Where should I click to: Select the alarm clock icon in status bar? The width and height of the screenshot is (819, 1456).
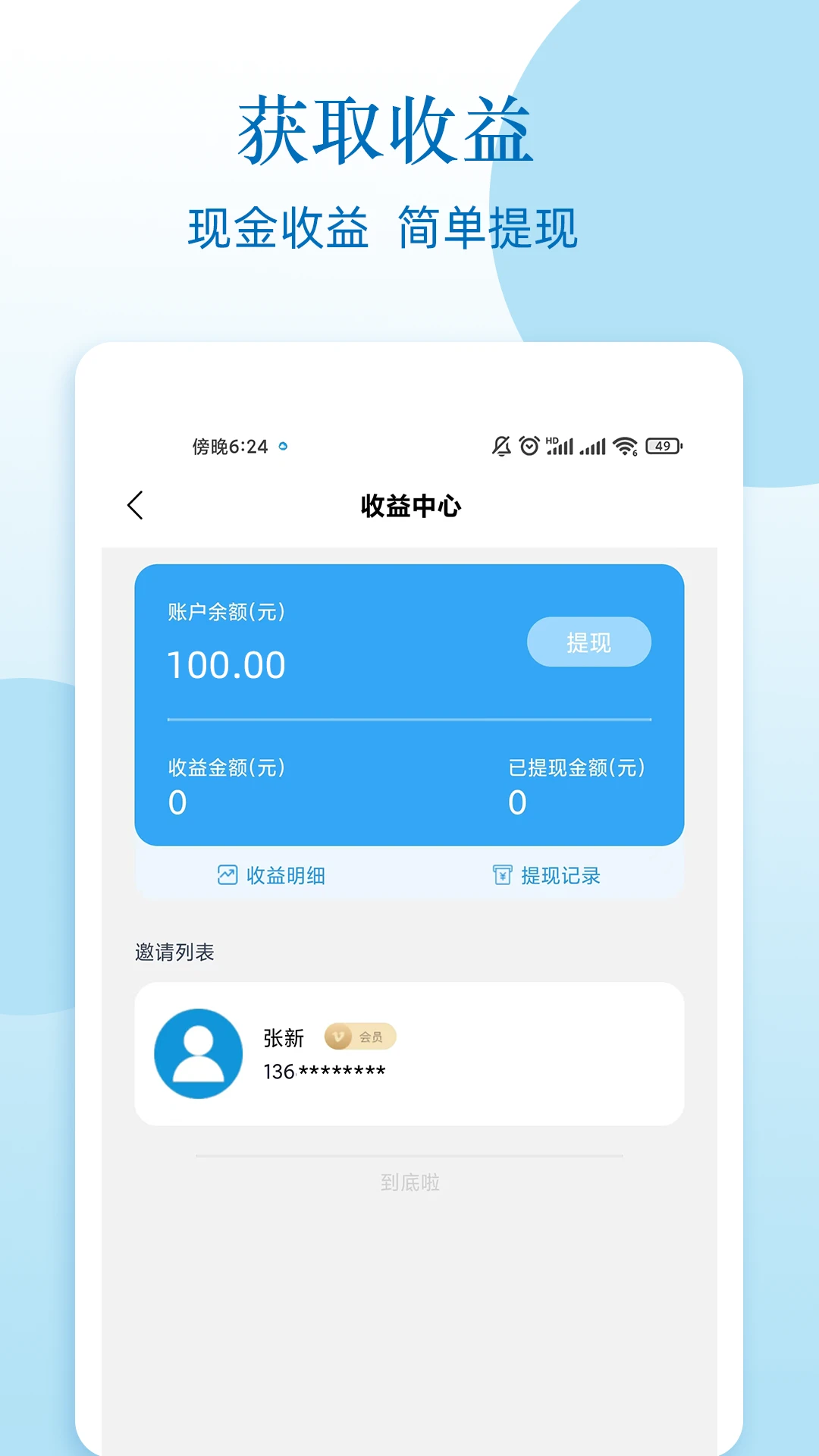[529, 446]
